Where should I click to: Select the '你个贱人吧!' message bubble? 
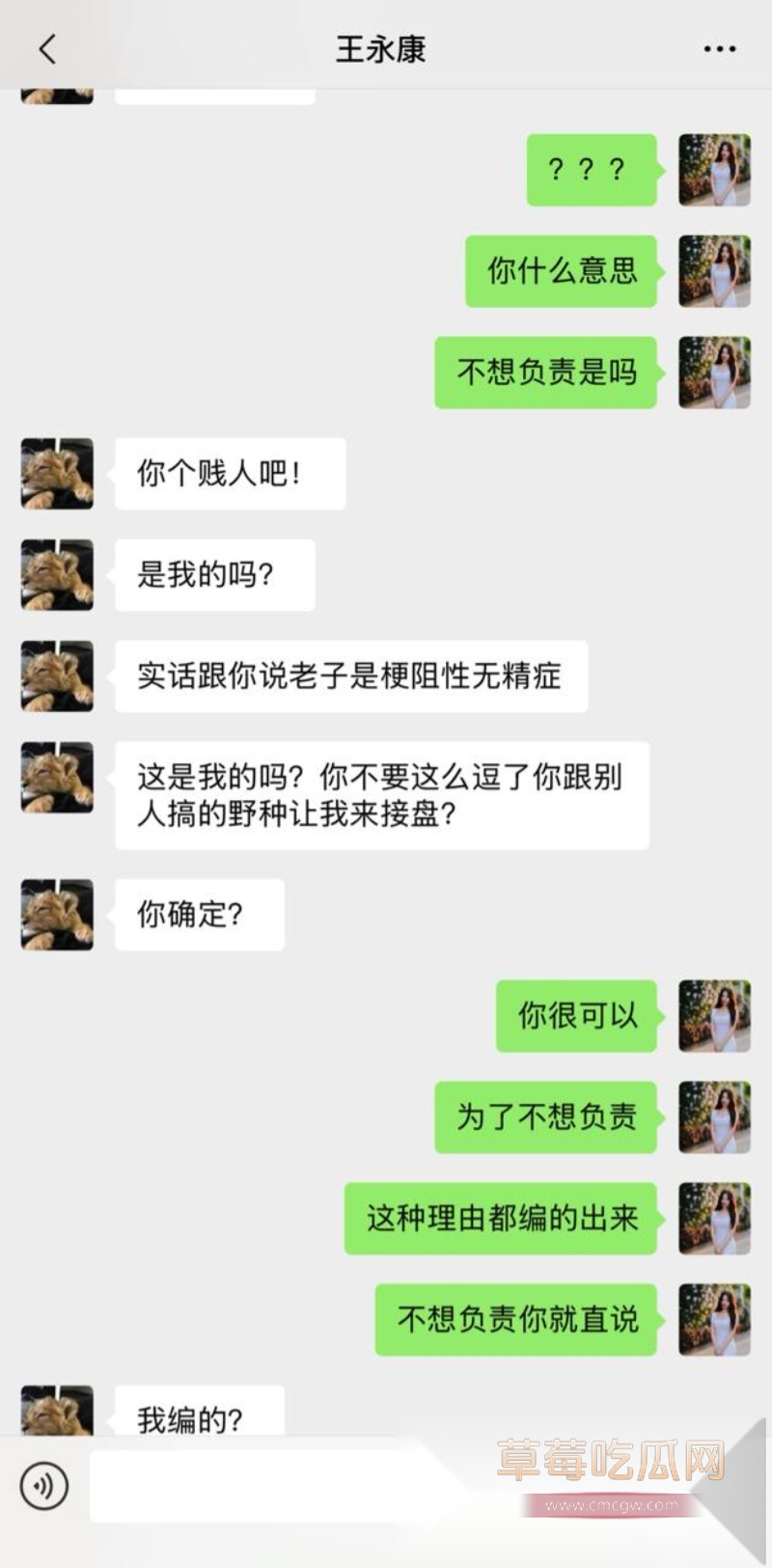(x=229, y=473)
